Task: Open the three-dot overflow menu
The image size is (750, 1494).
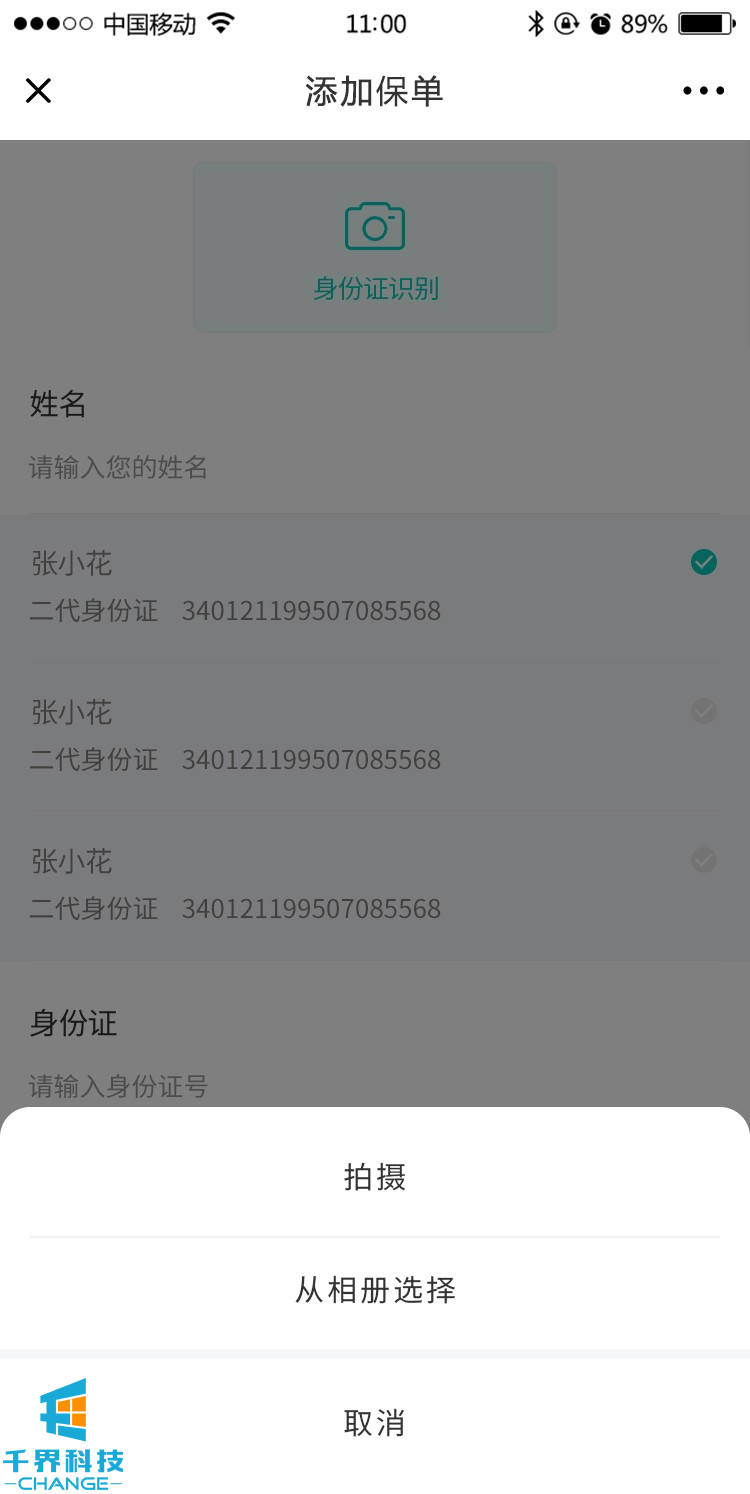Action: [x=703, y=91]
